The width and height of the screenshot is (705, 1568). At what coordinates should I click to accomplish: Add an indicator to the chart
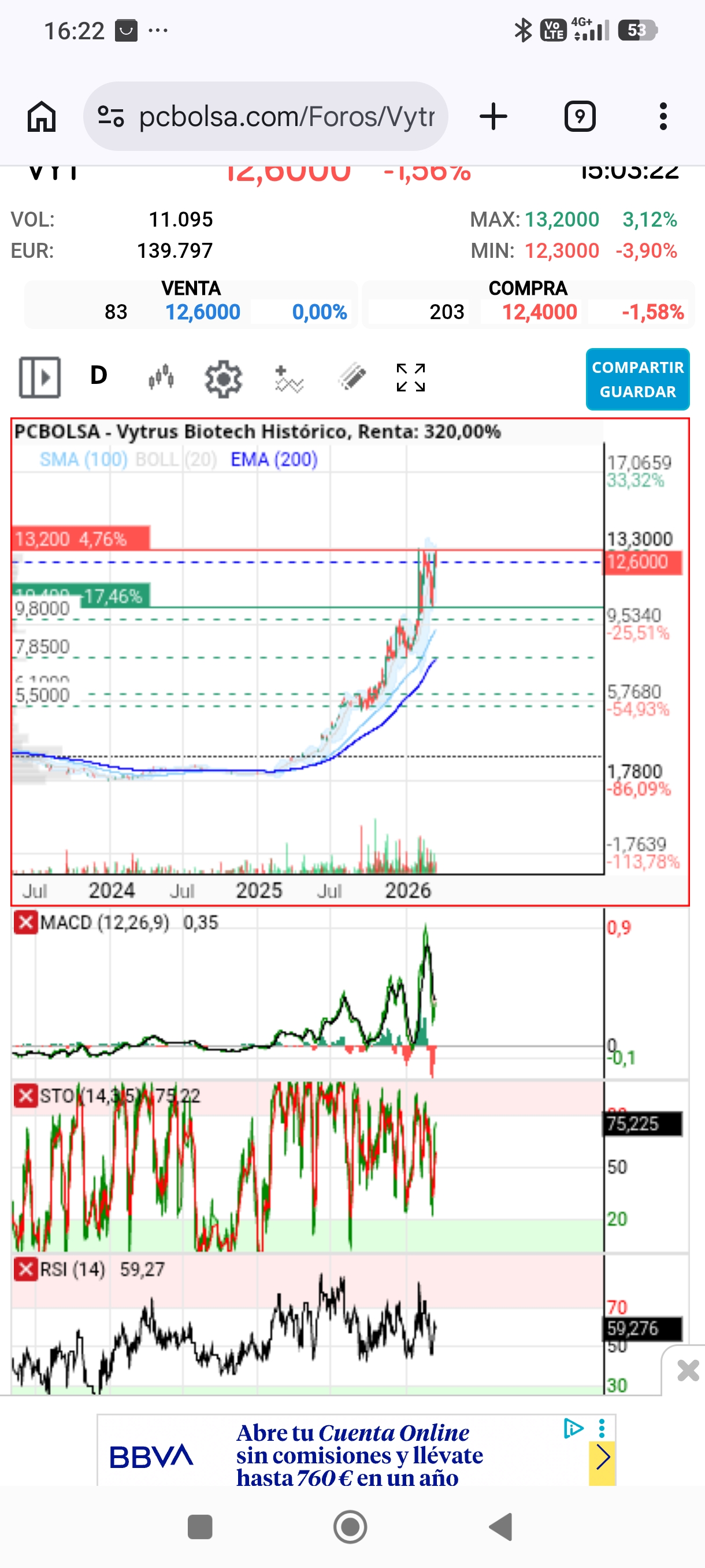coord(288,379)
